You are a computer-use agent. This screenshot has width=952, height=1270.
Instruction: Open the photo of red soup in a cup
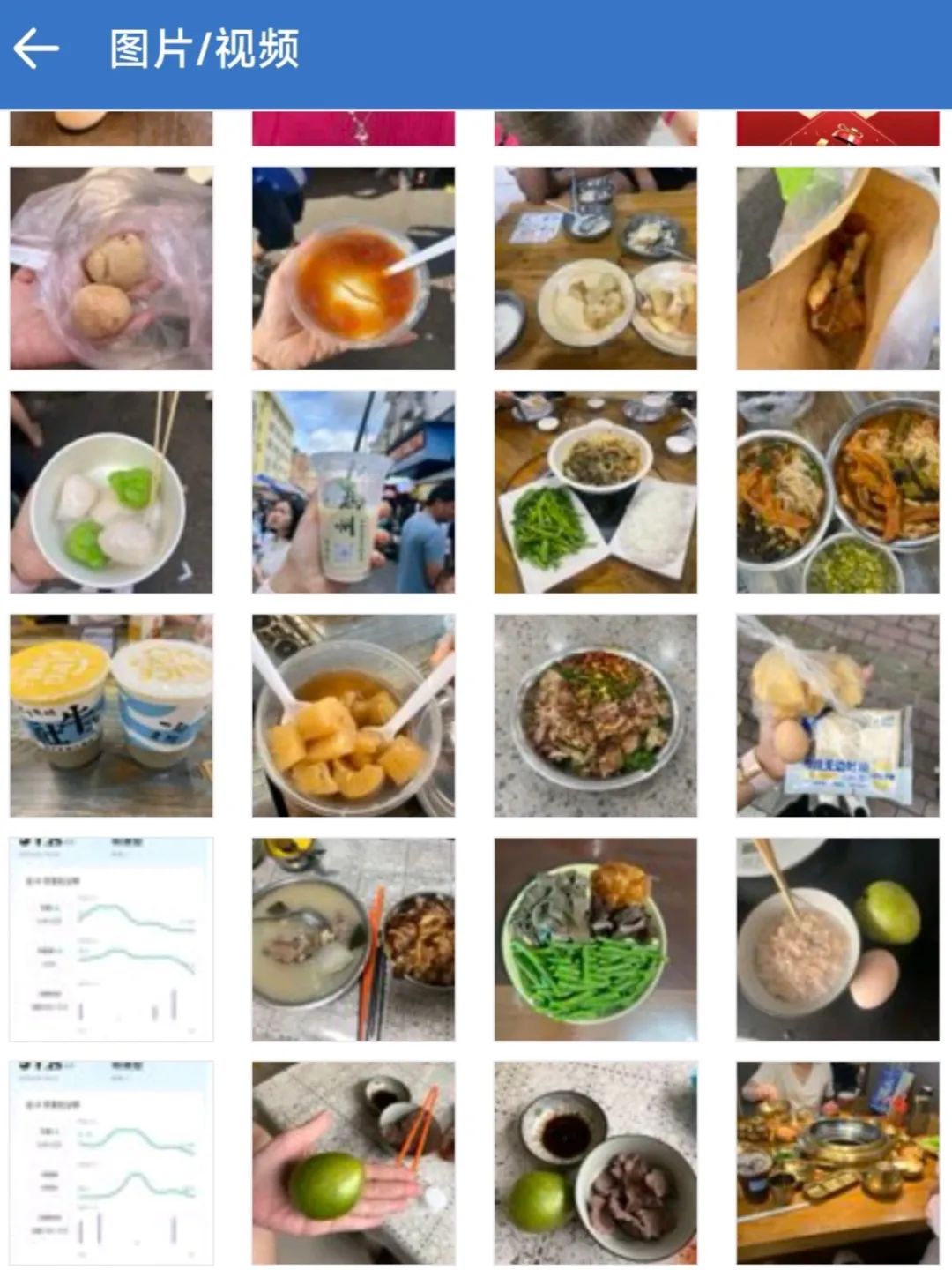[353, 268]
